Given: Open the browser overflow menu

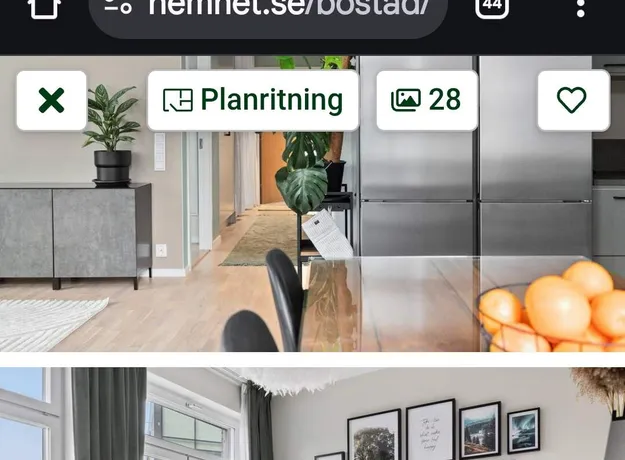Looking at the screenshot, I should click(x=581, y=8).
